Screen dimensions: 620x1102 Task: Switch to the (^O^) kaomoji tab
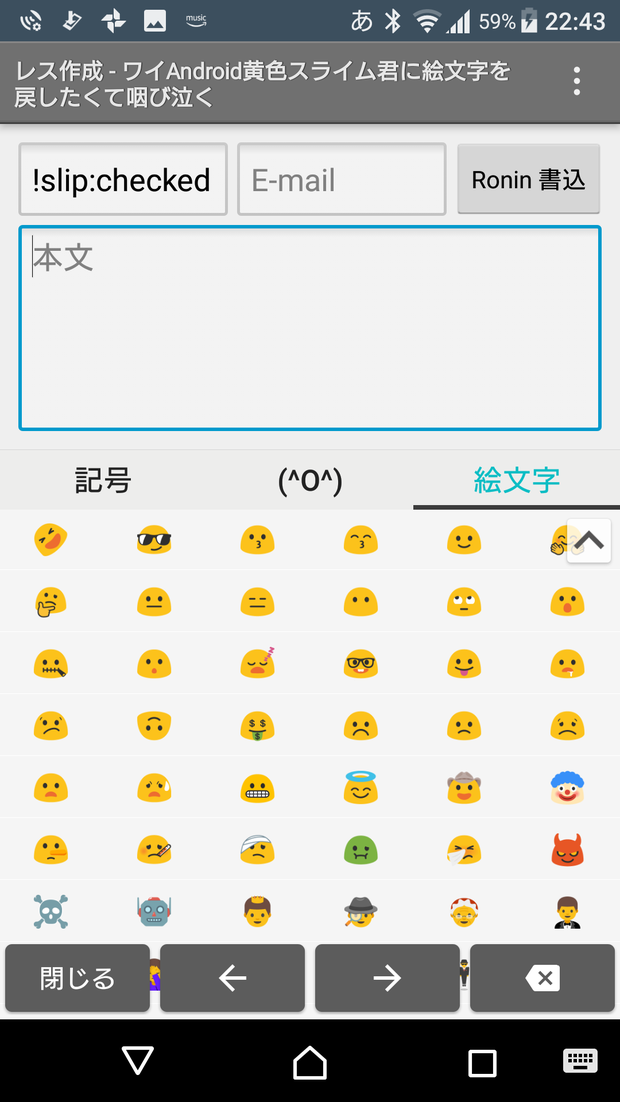(x=310, y=481)
